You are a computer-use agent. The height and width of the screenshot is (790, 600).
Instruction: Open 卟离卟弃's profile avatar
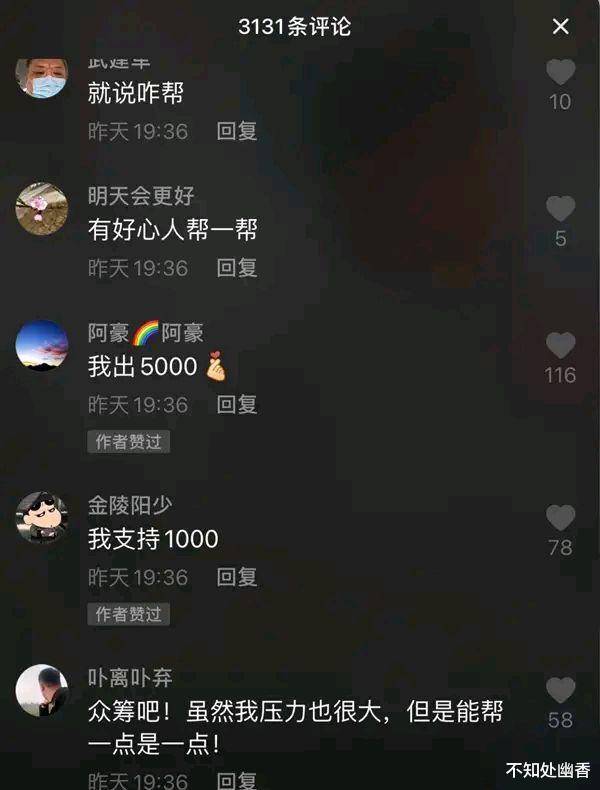(42, 690)
